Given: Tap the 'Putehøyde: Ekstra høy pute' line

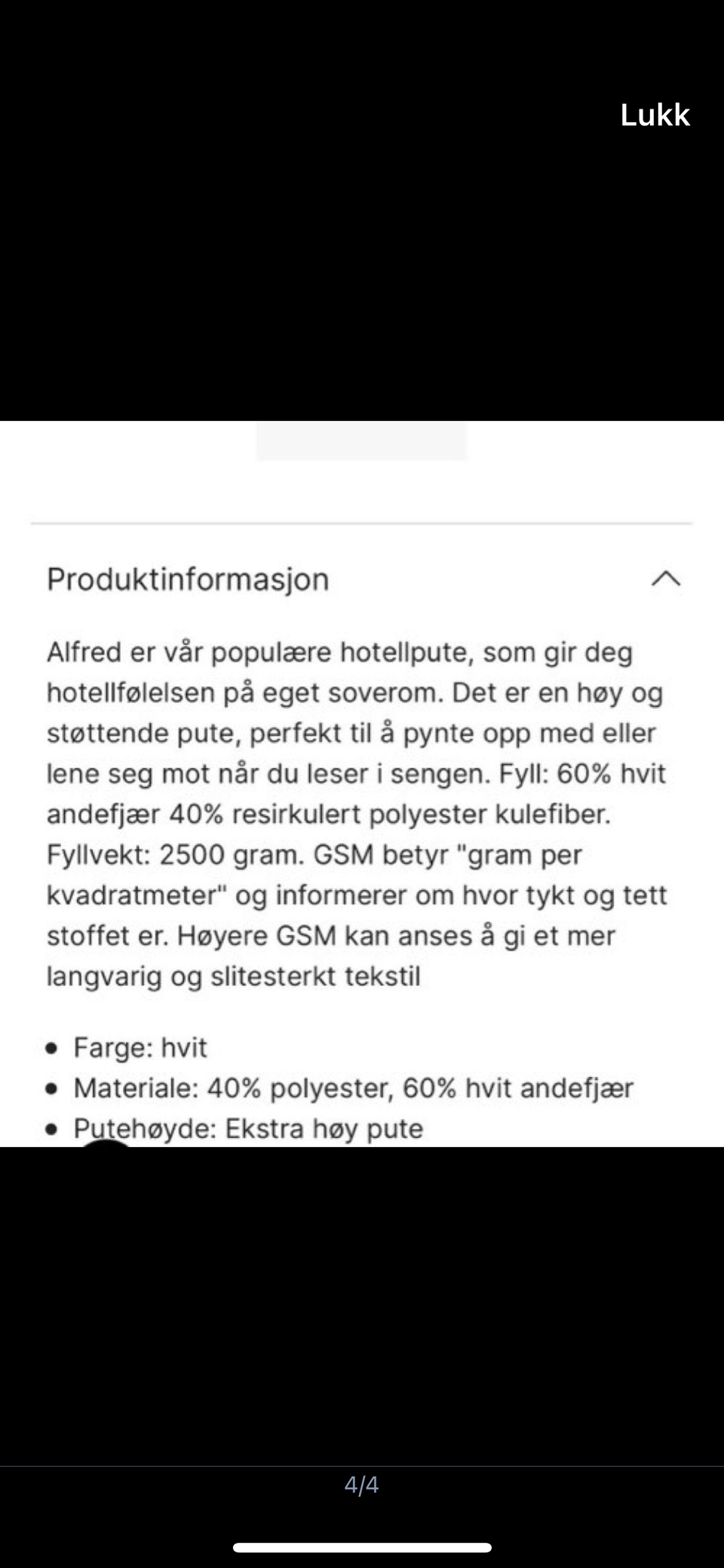Looking at the screenshot, I should (x=247, y=1128).
